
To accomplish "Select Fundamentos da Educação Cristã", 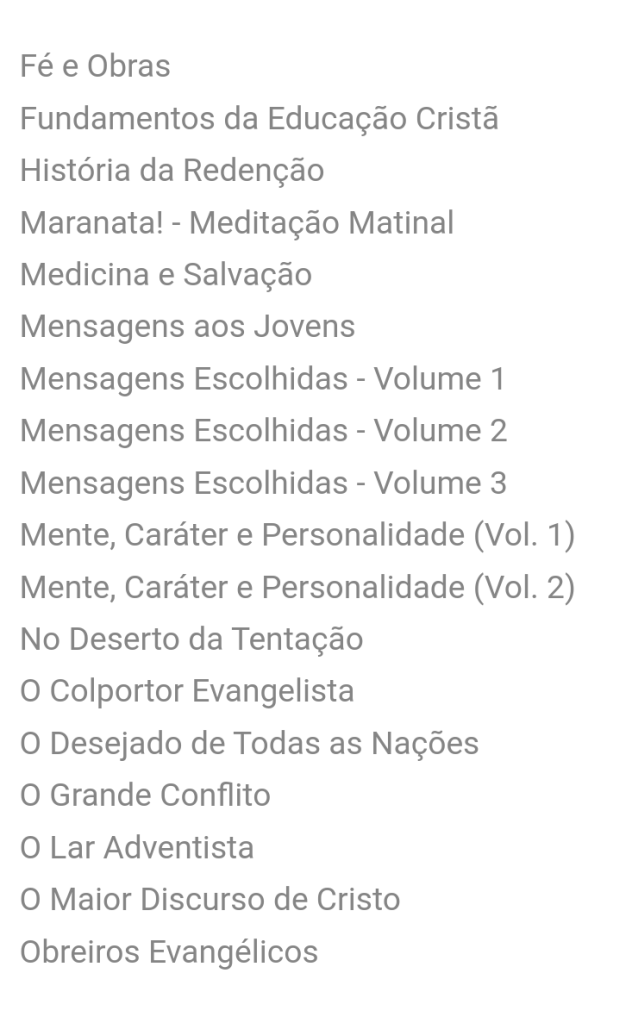I will tap(260, 119).
